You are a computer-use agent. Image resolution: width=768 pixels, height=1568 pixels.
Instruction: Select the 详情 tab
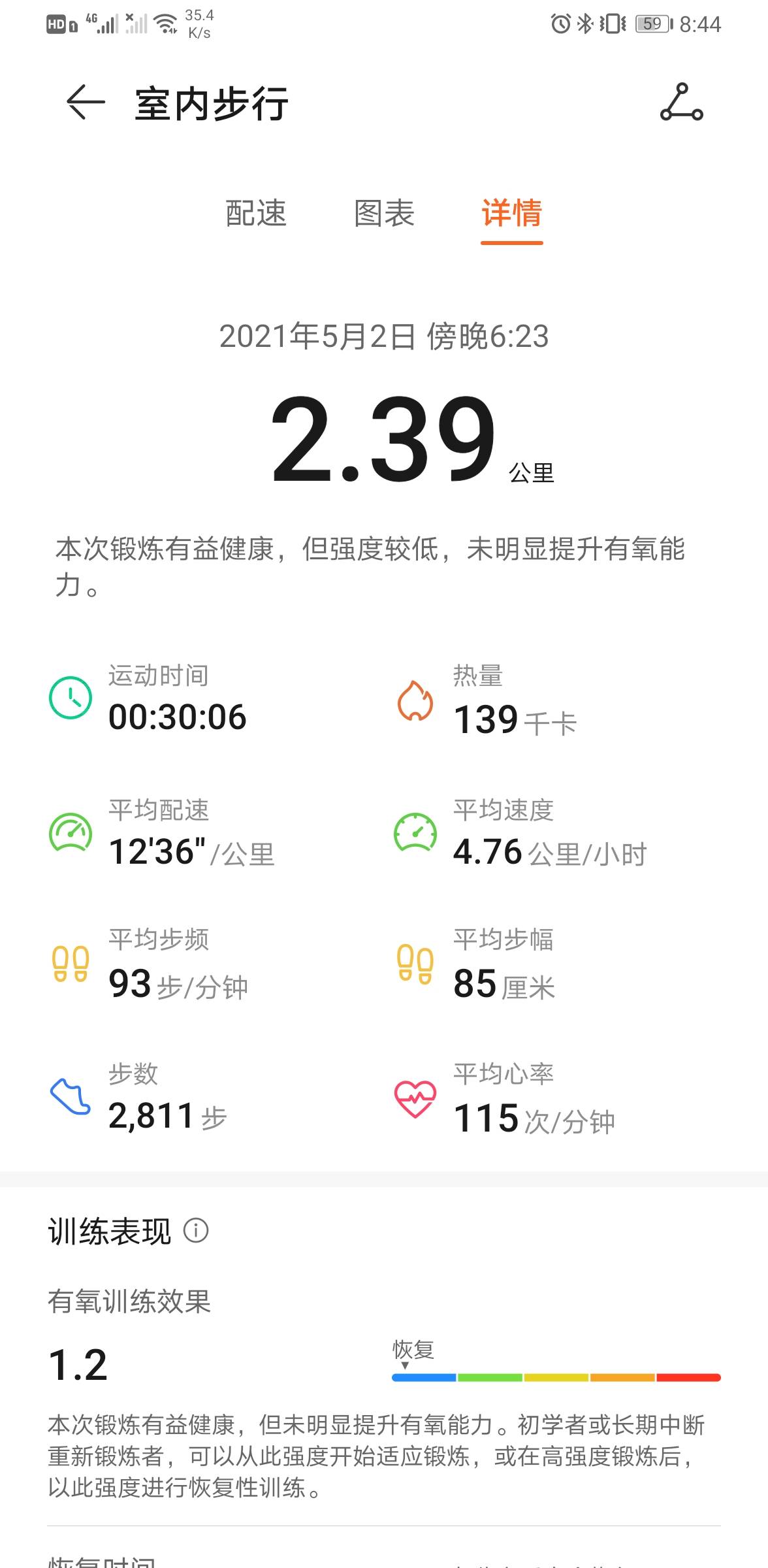511,214
